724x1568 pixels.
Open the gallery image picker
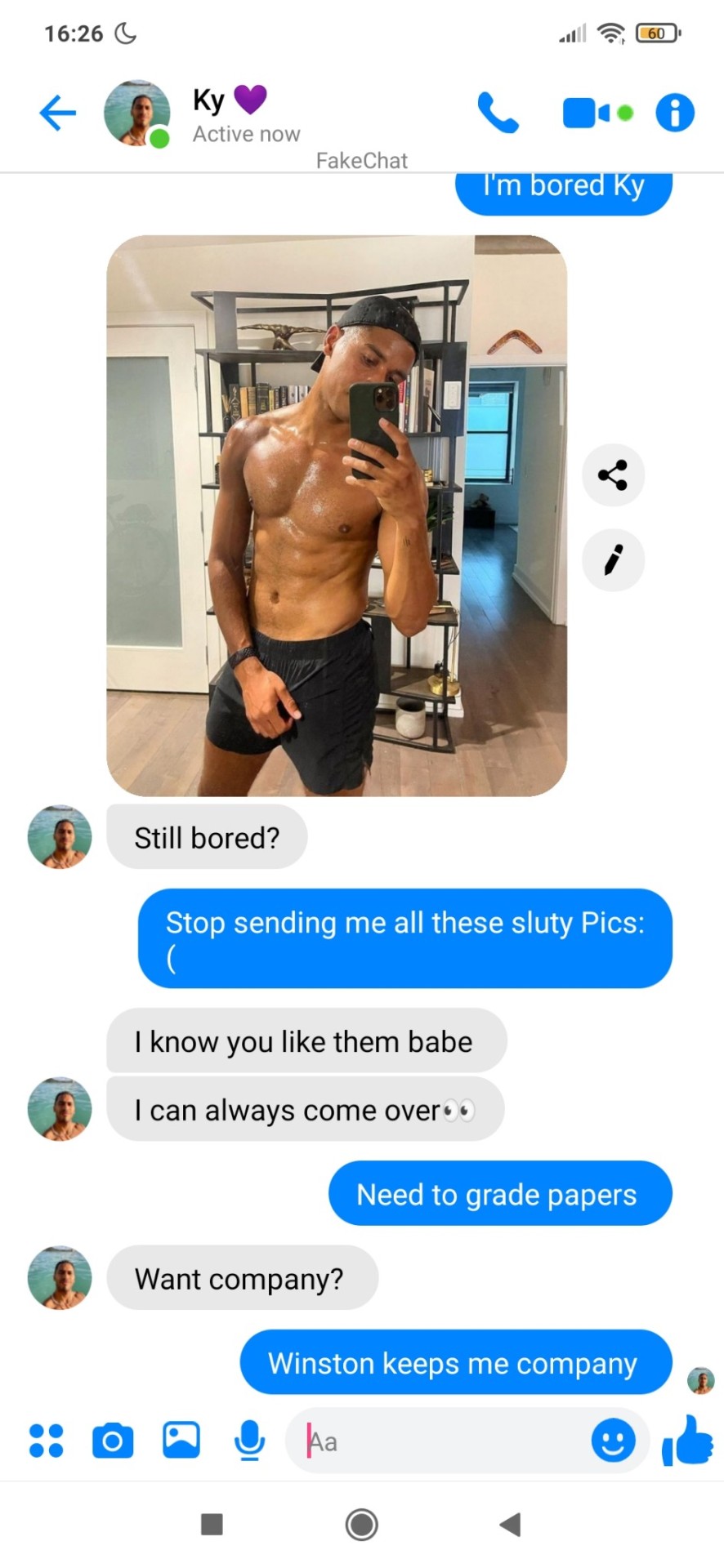point(181,1441)
